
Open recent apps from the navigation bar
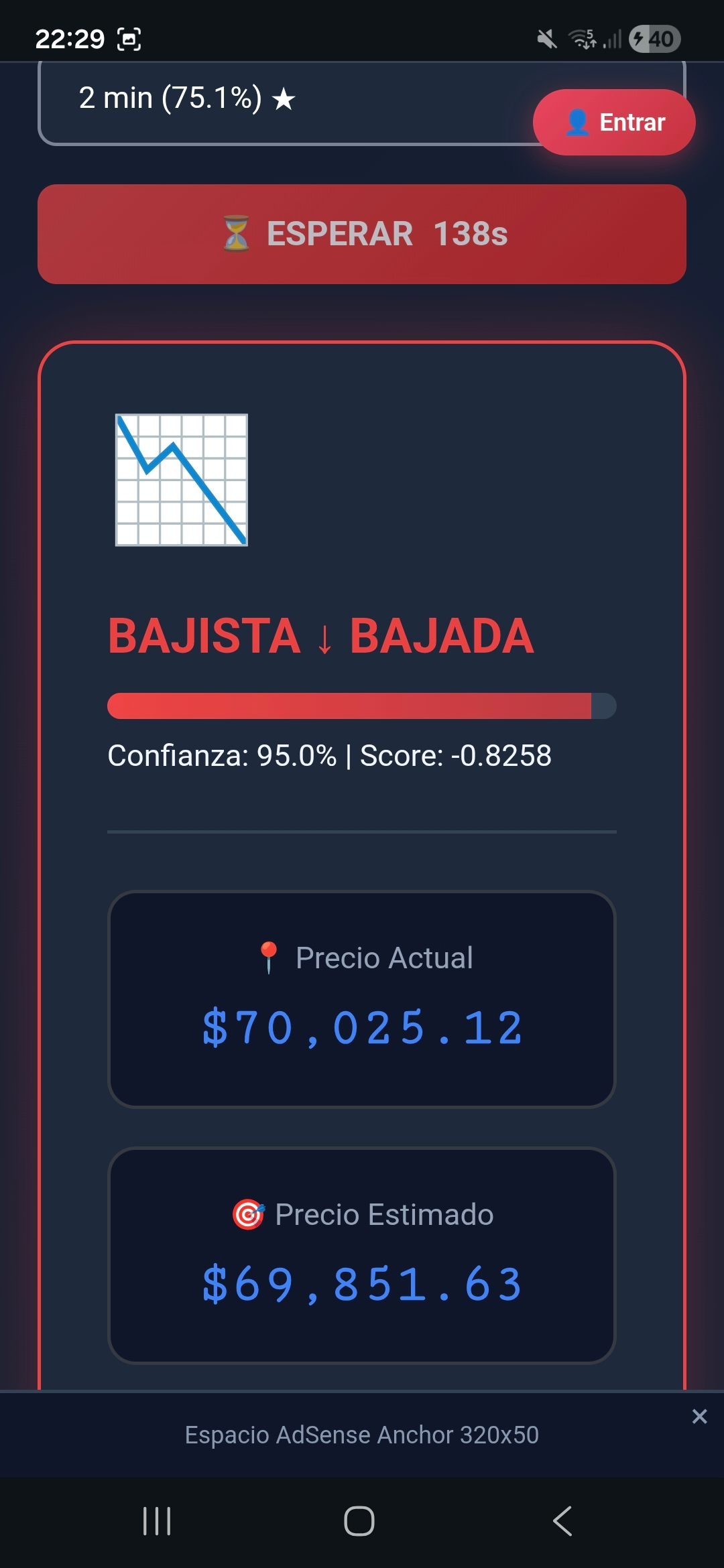pos(157,1520)
